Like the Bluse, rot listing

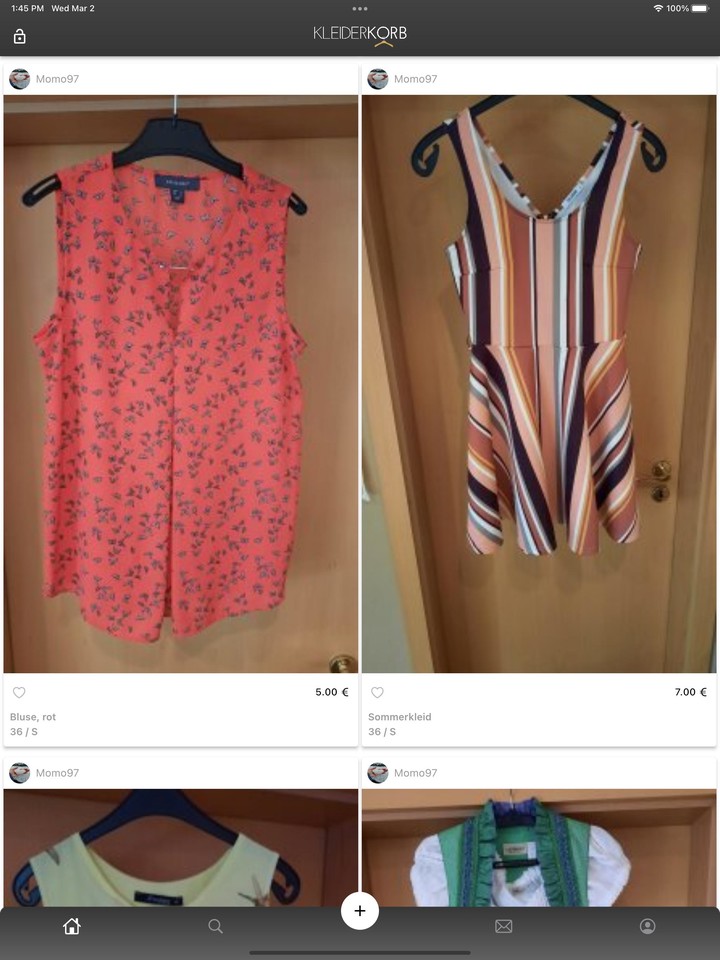click(x=19, y=692)
